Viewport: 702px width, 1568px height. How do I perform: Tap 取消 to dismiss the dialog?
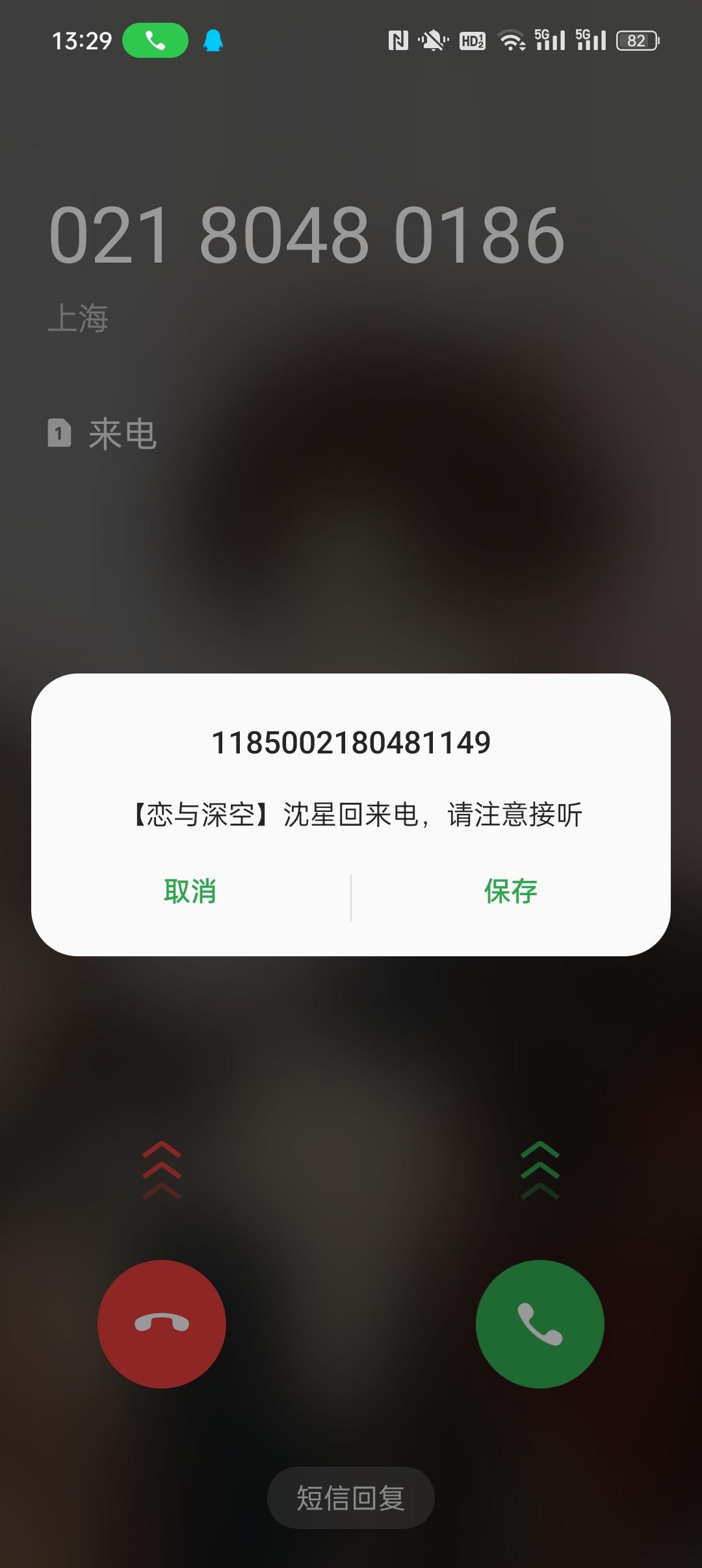click(190, 891)
